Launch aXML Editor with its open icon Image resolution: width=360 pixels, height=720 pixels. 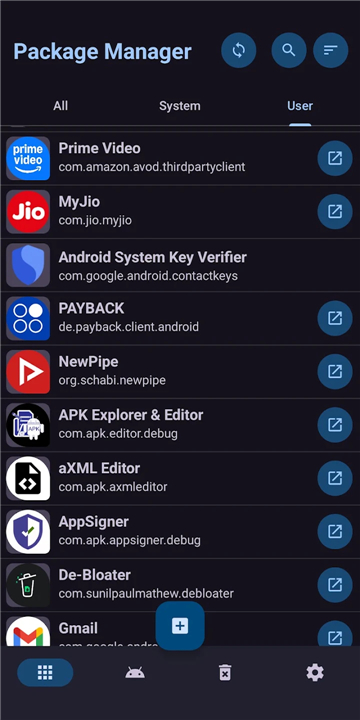(335, 478)
